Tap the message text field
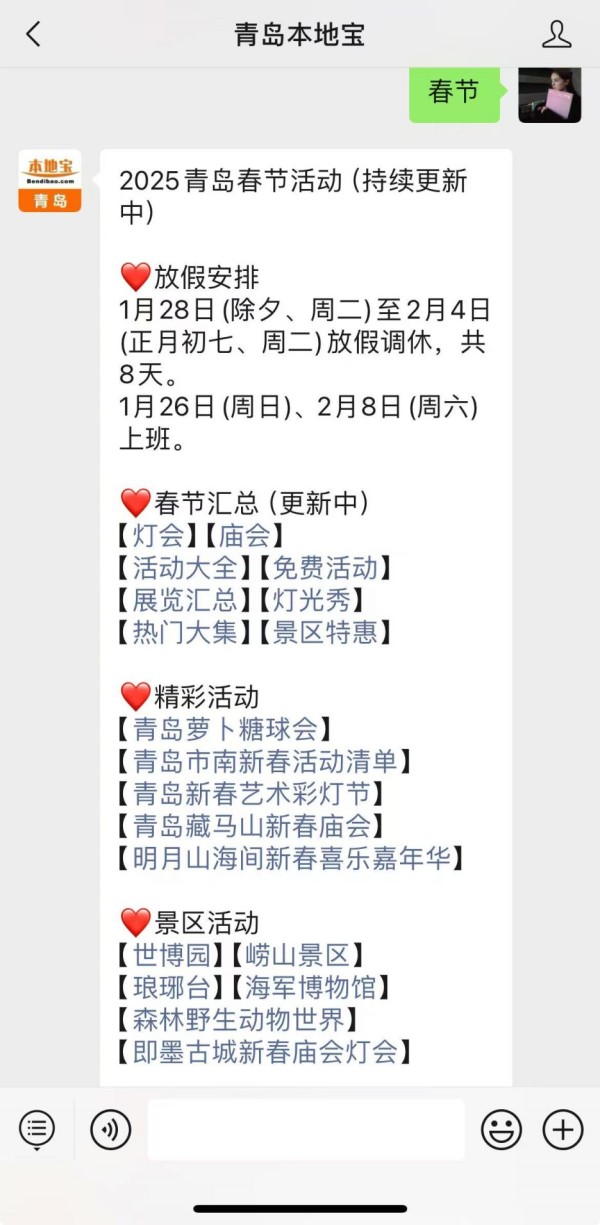600x1225 pixels. pyautogui.click(x=306, y=1130)
